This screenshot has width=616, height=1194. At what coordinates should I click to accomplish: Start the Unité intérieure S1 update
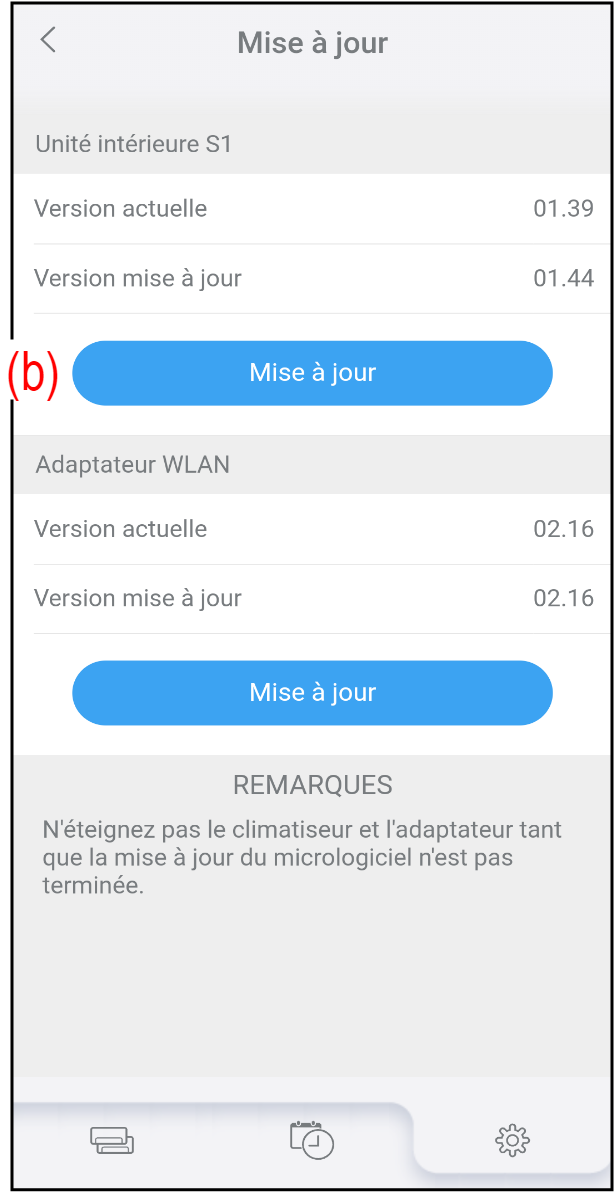pos(312,373)
